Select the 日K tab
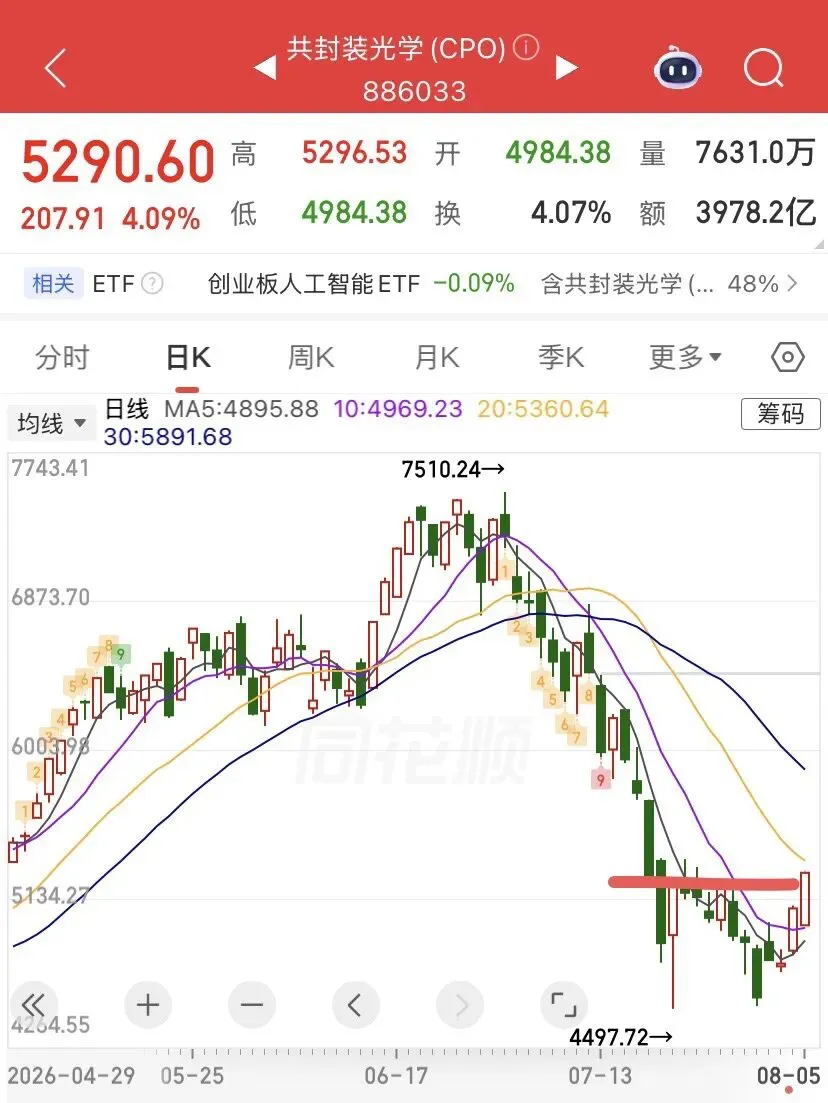Image resolution: width=828 pixels, height=1103 pixels. click(188, 357)
